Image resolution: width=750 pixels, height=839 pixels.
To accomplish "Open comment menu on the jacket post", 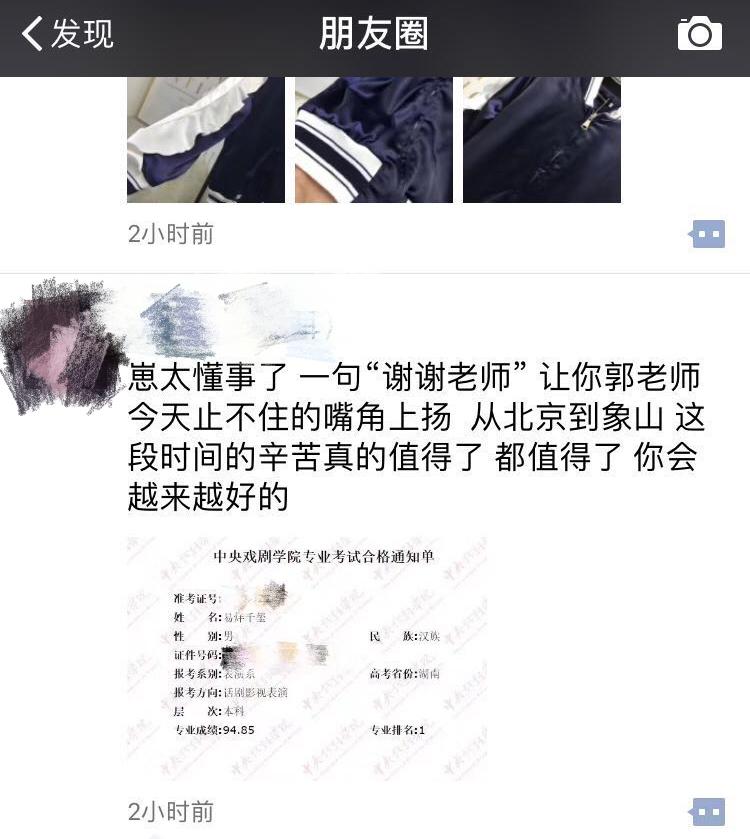I will click(708, 235).
